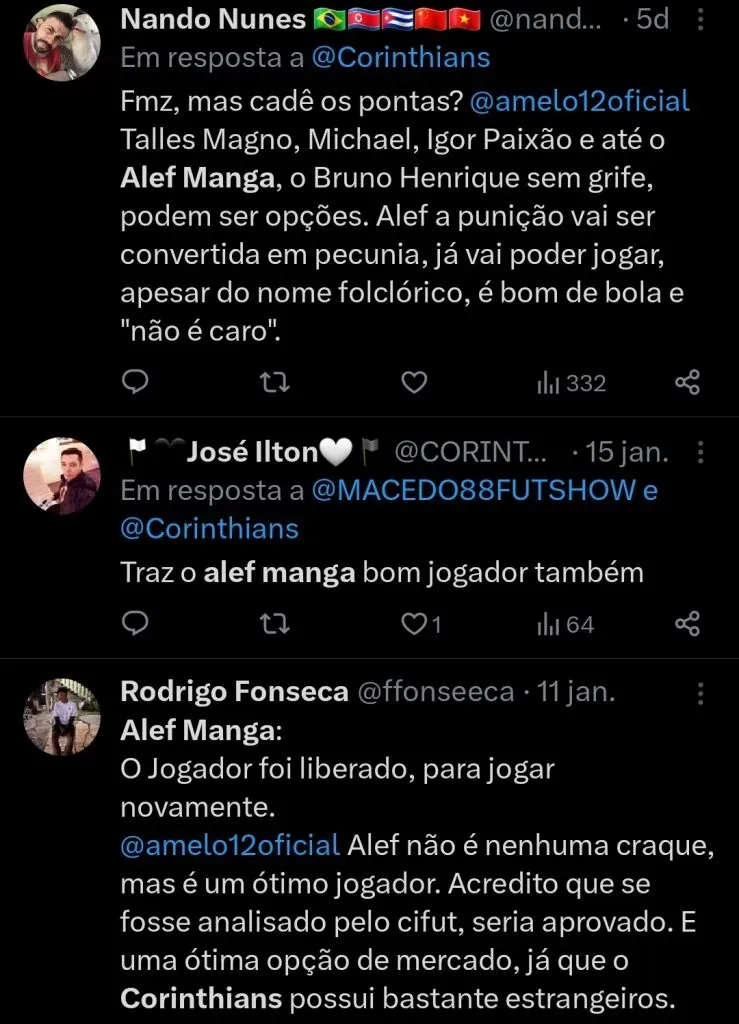Reply to José Ilton's tweet

click(x=135, y=623)
